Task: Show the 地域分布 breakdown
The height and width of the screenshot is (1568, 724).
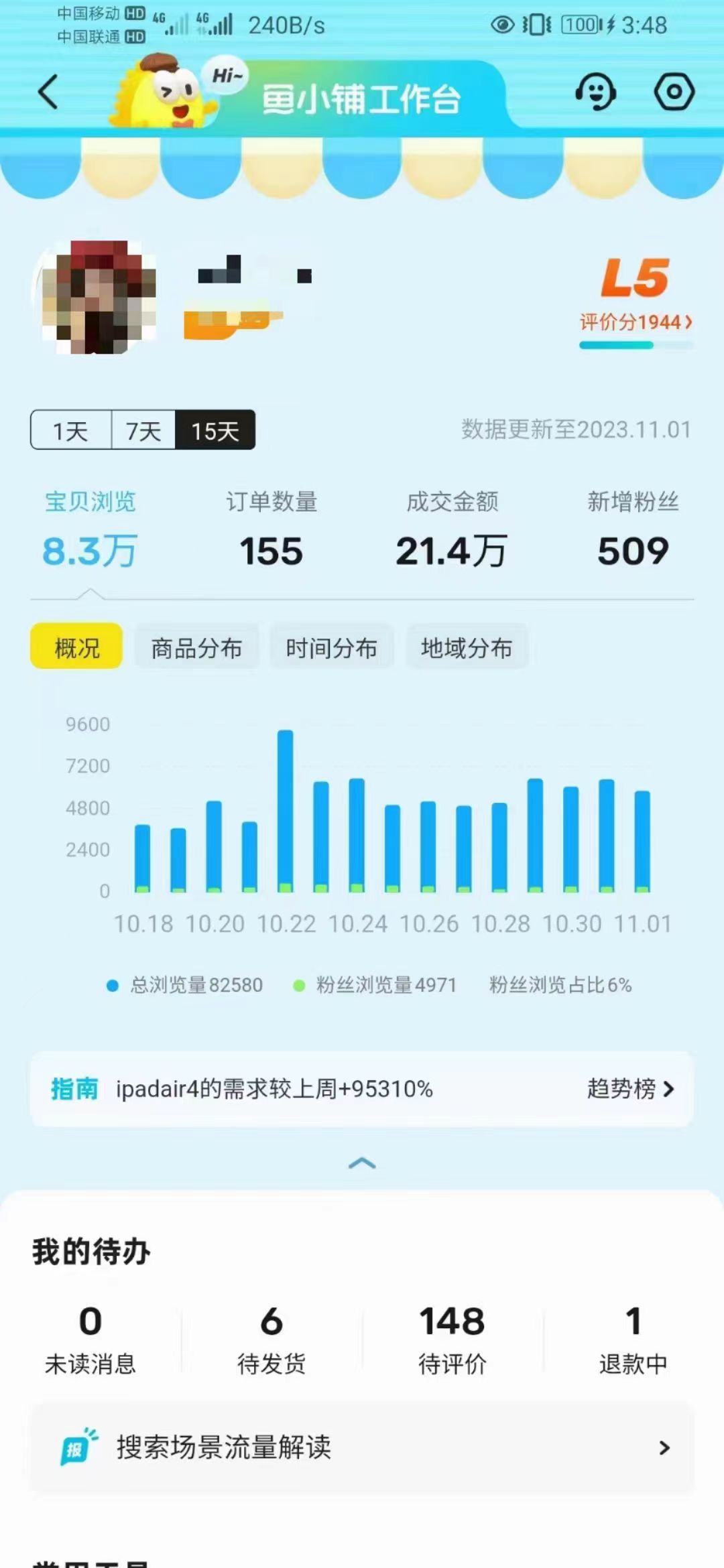Action: click(467, 647)
